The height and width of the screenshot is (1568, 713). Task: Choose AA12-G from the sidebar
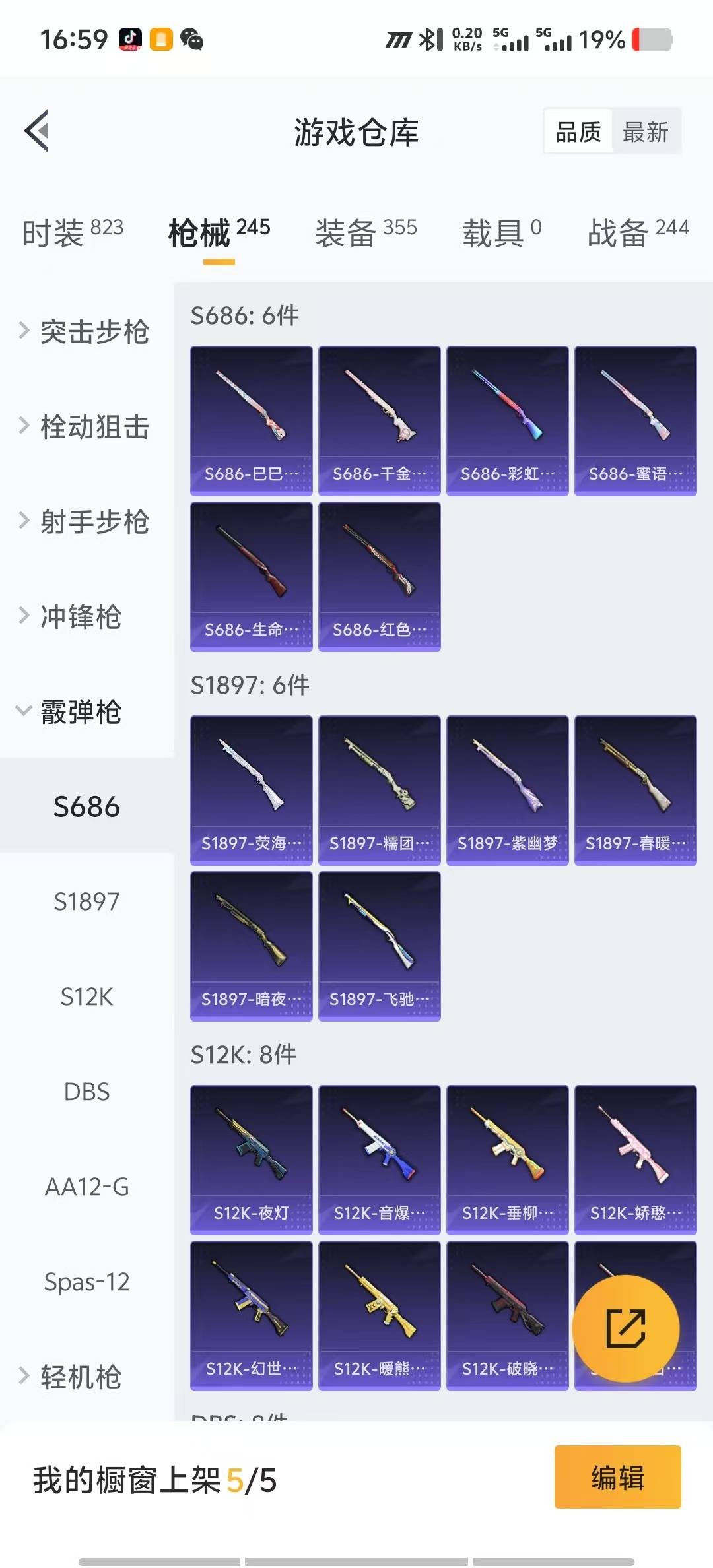(86, 1187)
